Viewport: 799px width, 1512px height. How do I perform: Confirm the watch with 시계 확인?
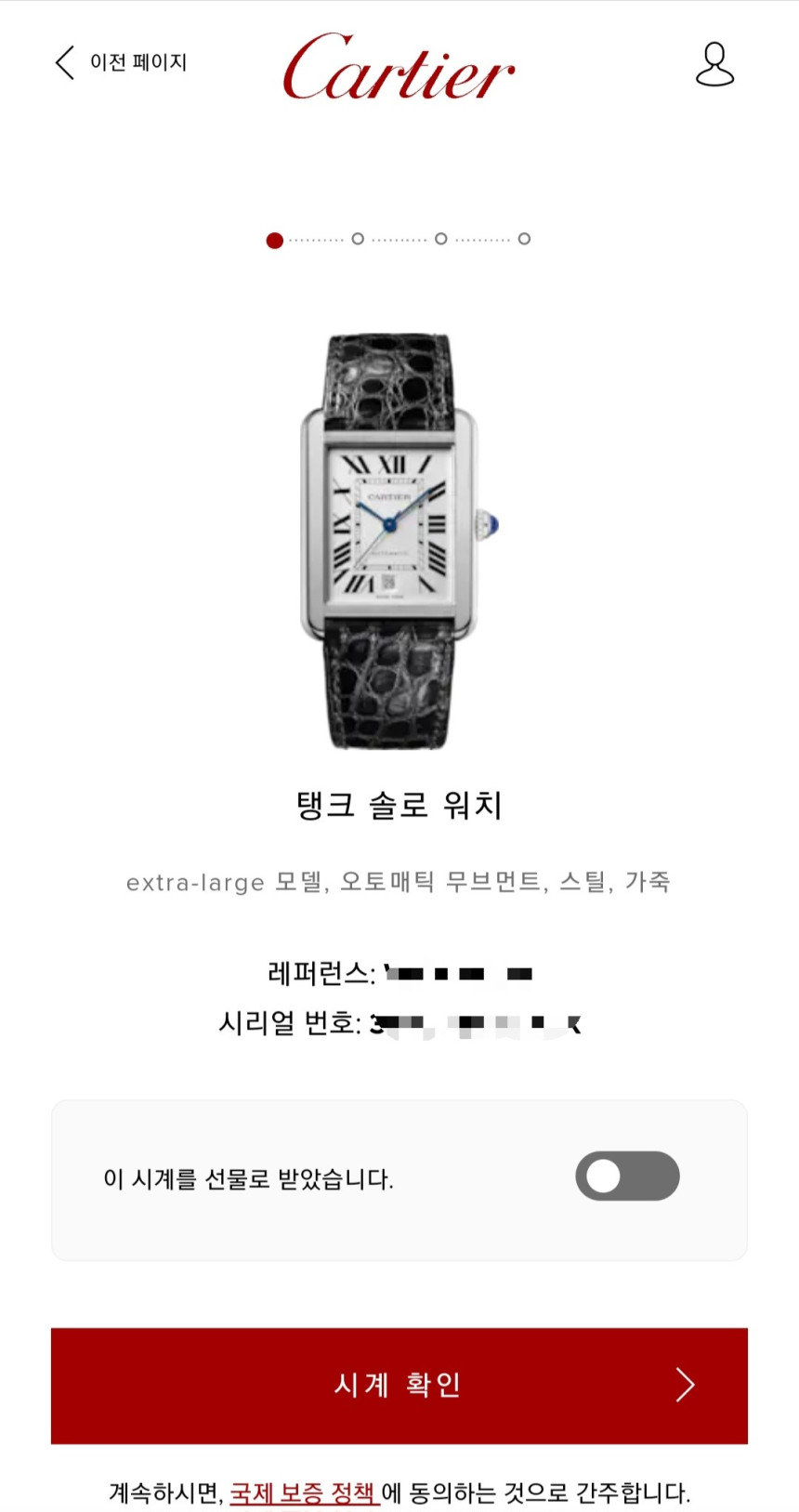pos(399,1385)
